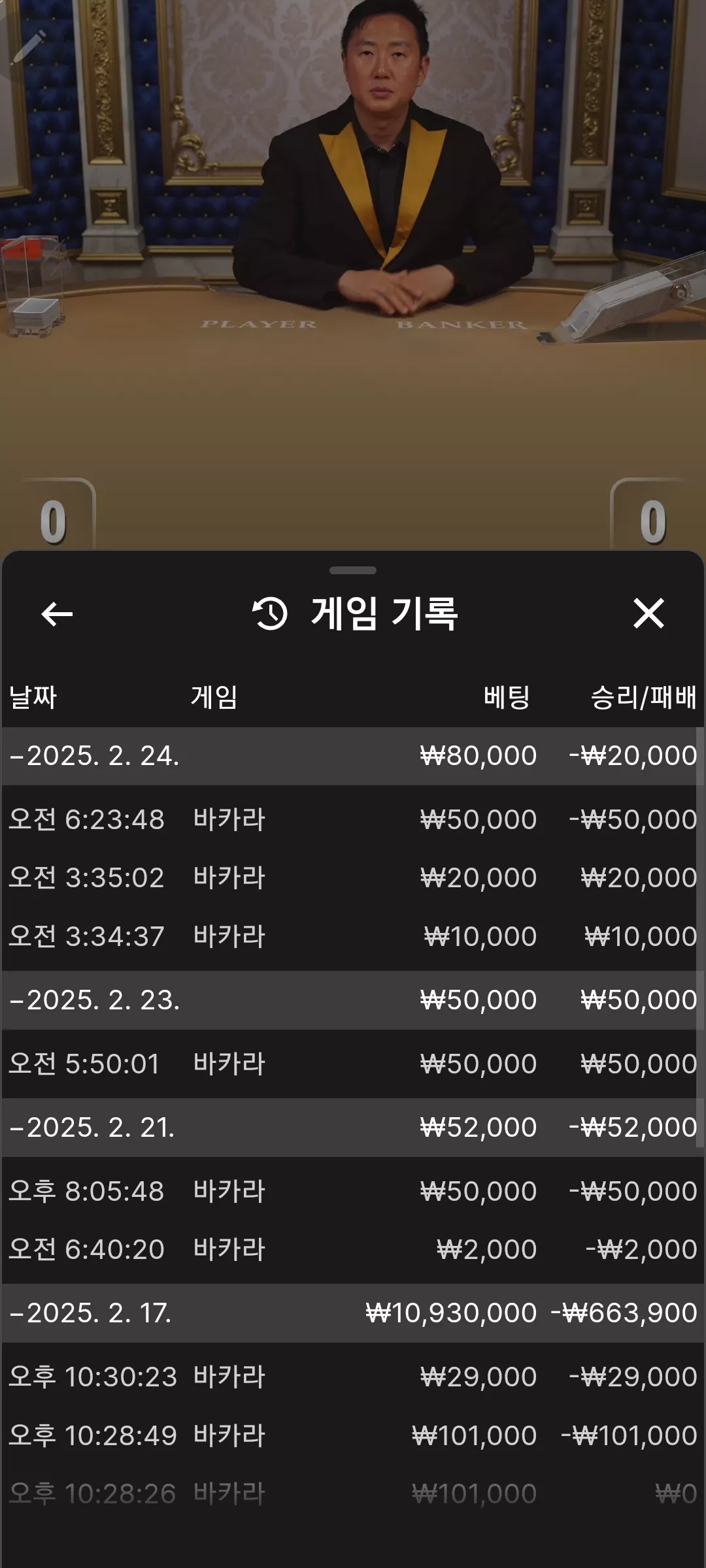Tap the drag handle above 게임 기록
The image size is (706, 1568).
[x=353, y=570]
